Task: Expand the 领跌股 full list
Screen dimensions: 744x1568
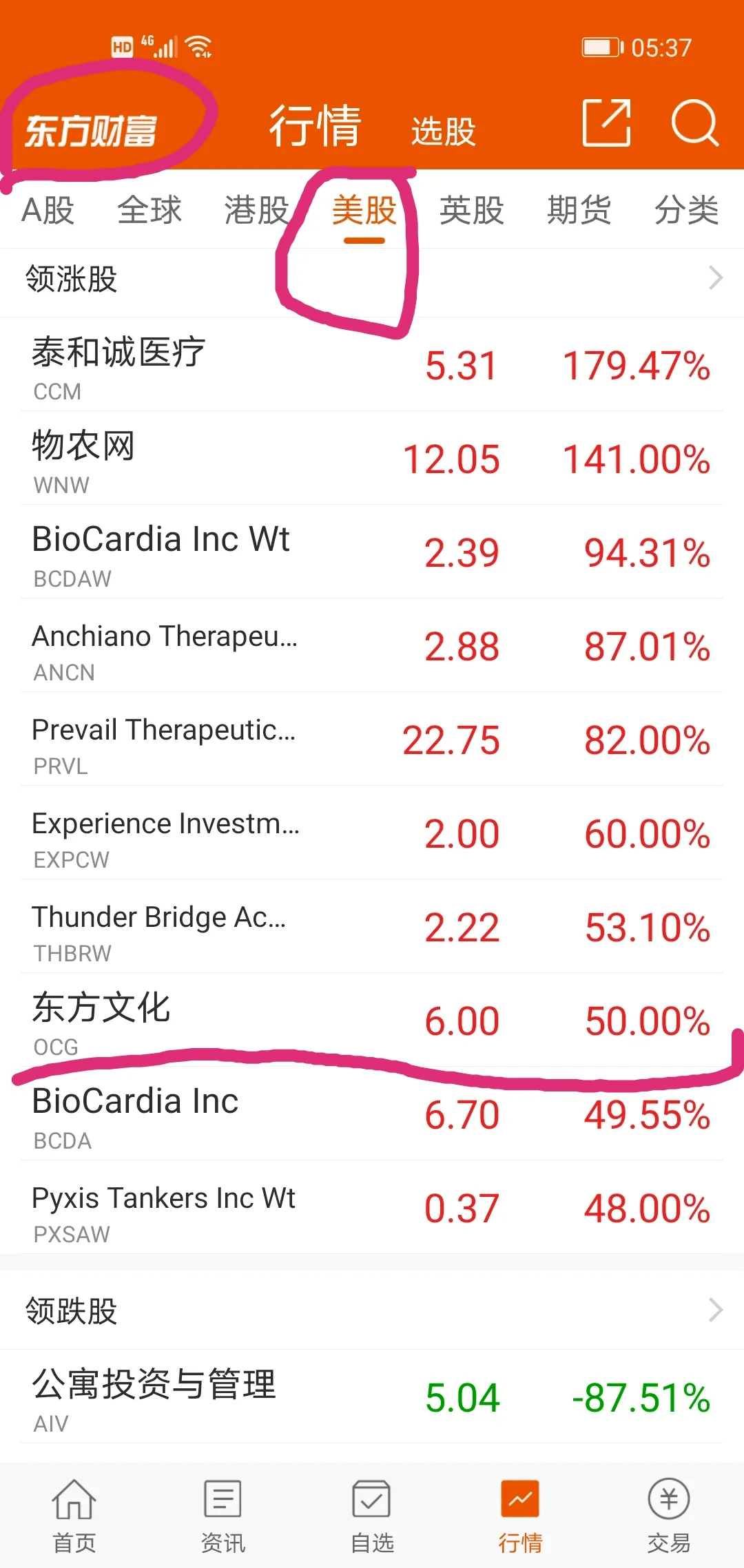Action: point(372,1311)
